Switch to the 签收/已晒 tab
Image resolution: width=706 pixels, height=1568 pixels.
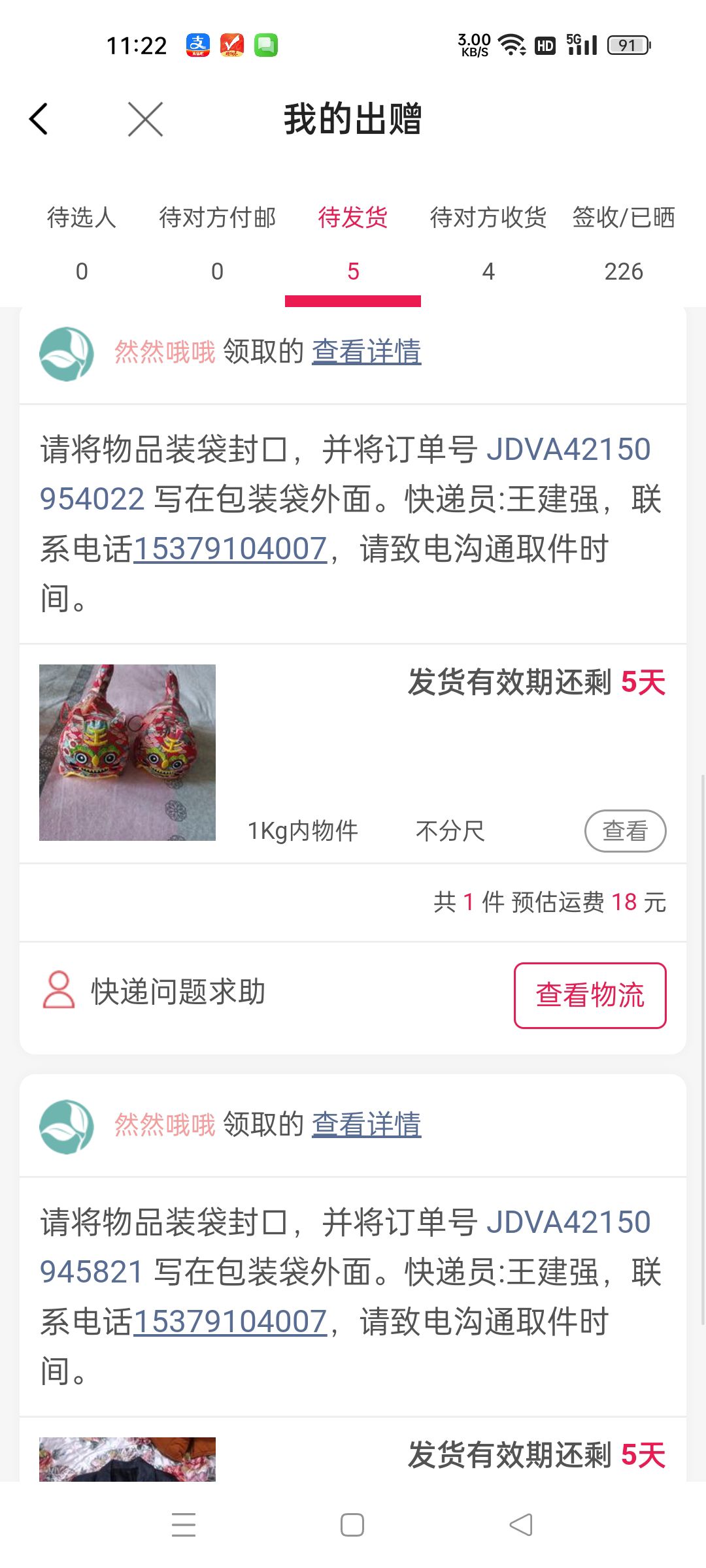pos(624,242)
